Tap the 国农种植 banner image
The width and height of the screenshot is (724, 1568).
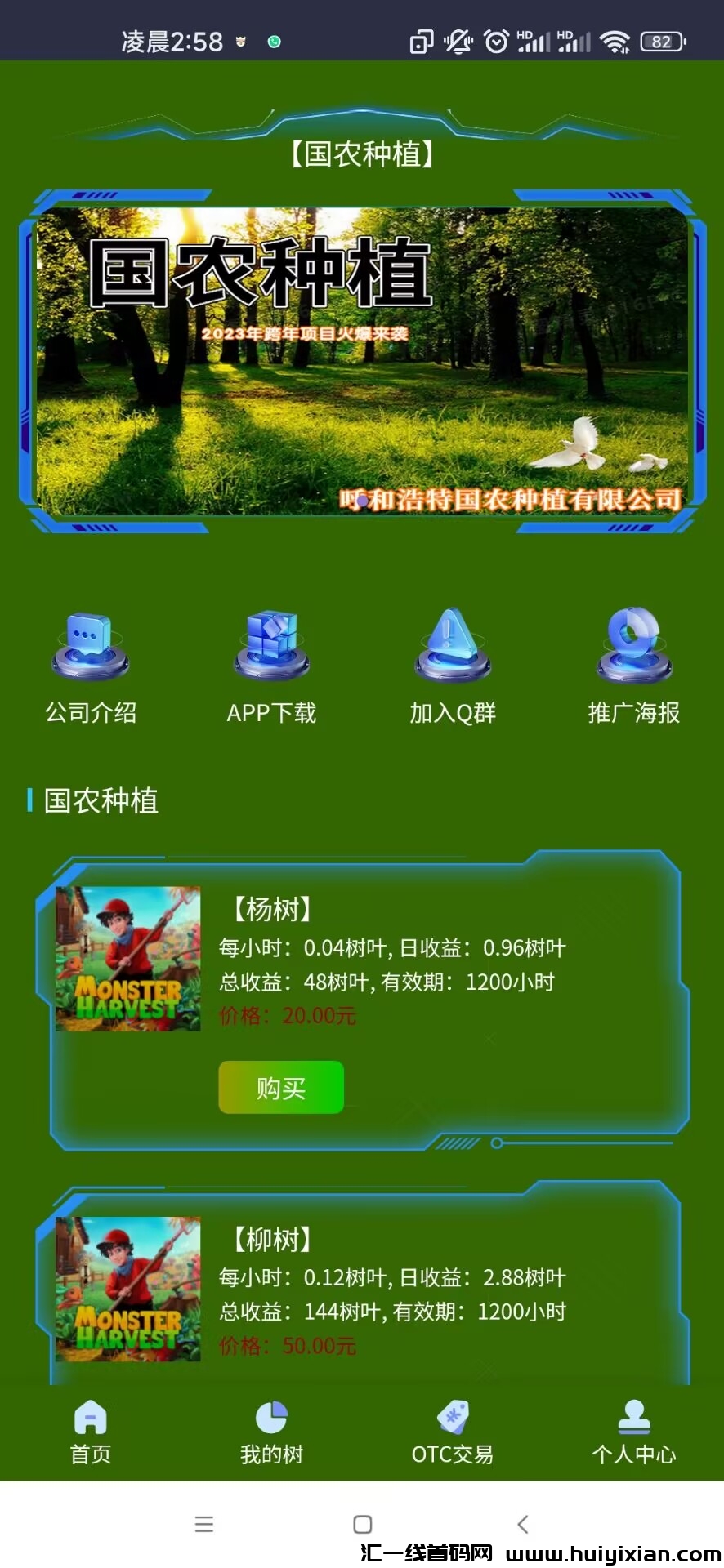[x=362, y=361]
